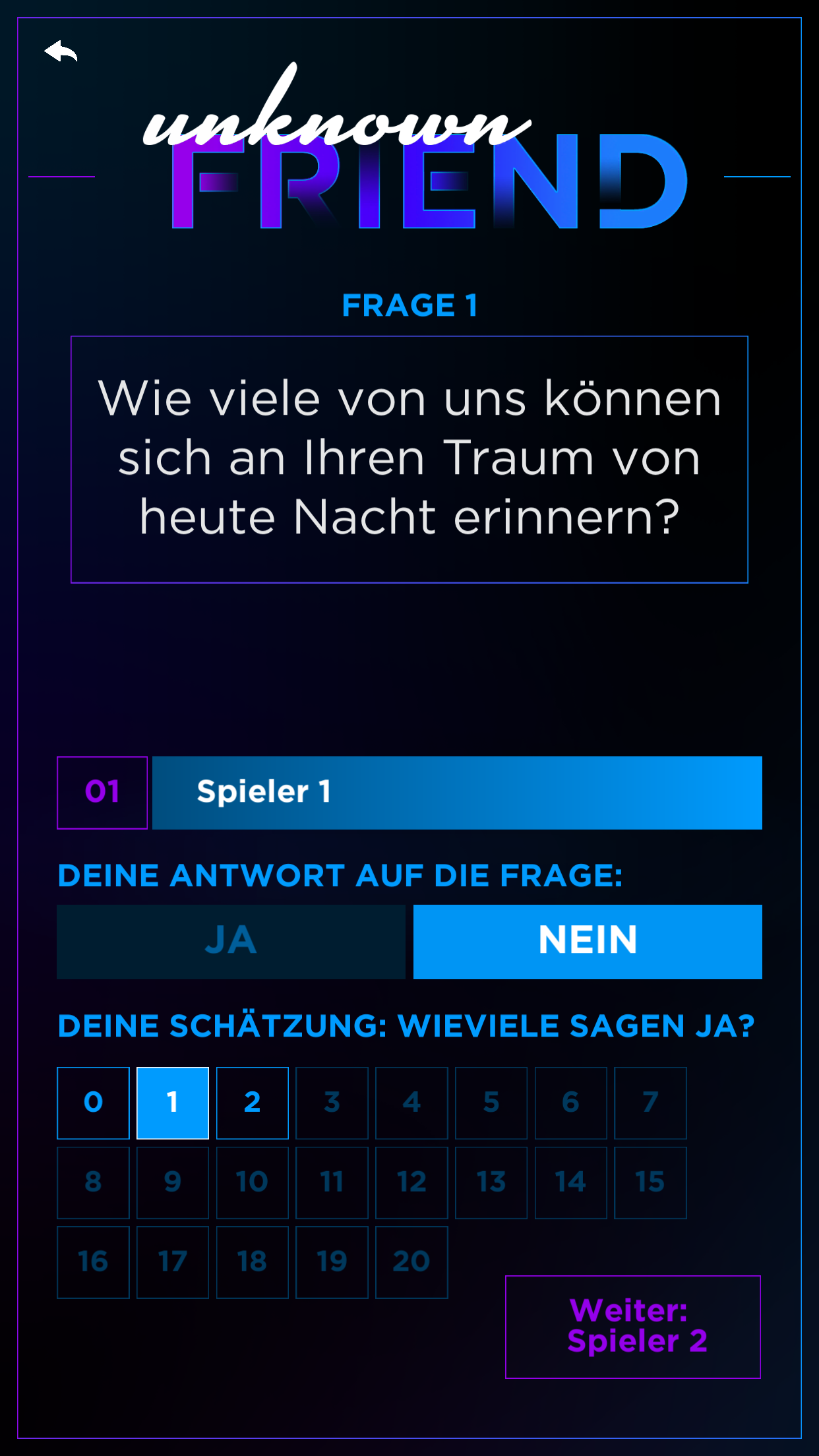Go back using the arrow icon
The image size is (819, 1456).
(61, 51)
